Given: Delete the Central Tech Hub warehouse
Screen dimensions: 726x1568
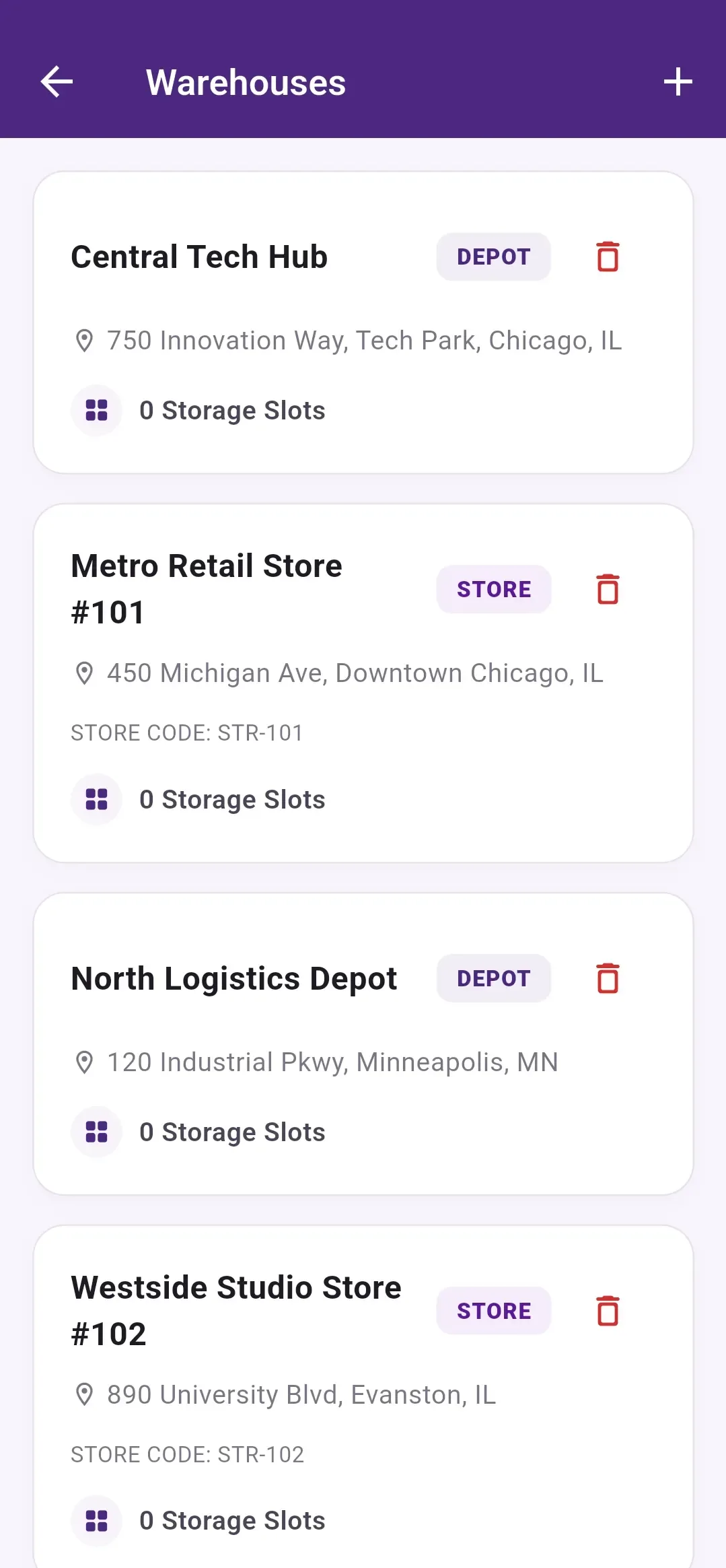Looking at the screenshot, I should [608, 257].
